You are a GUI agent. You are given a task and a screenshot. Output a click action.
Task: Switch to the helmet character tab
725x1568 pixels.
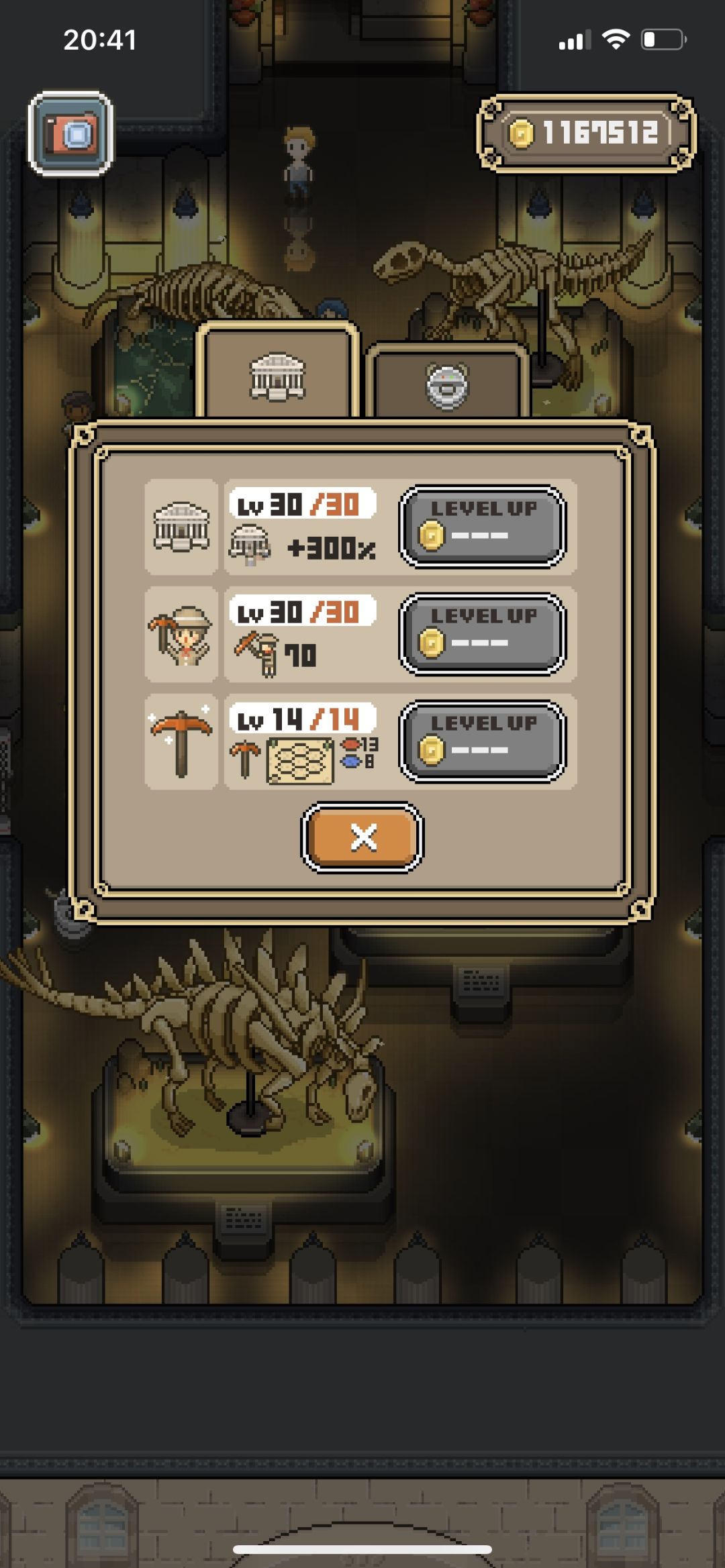click(450, 381)
